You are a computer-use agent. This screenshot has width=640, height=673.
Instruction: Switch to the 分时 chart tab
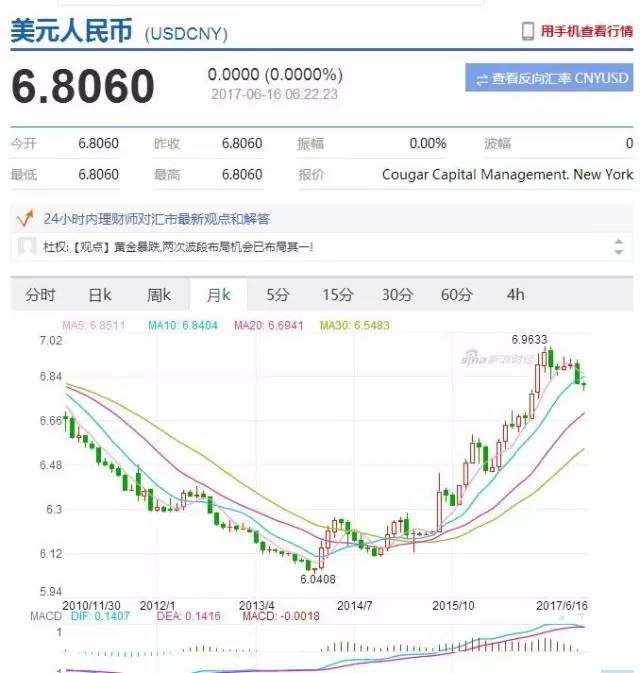pyautogui.click(x=41, y=295)
